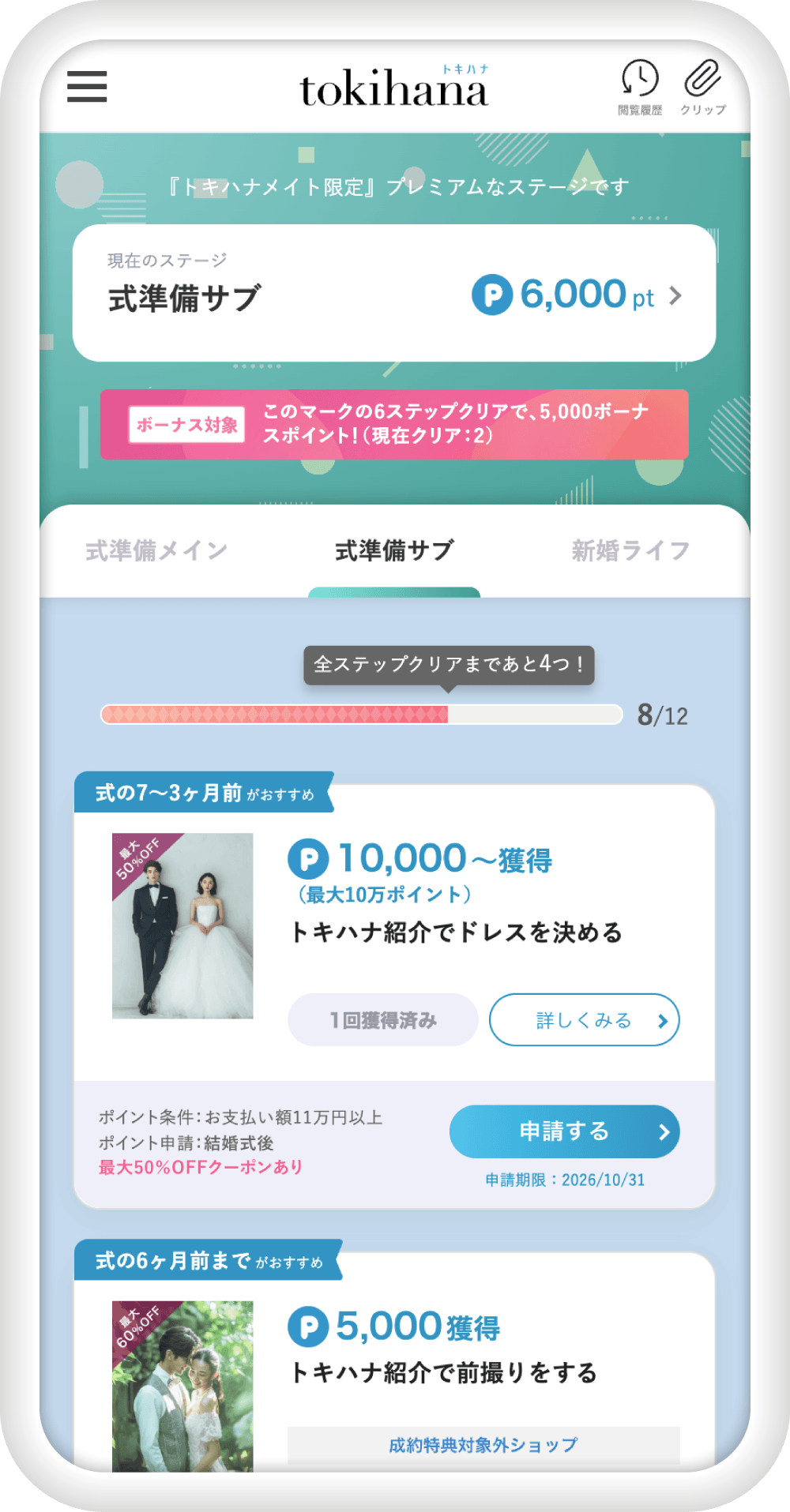Tap 詳しくみる for the dress offer
Image resolution: width=790 pixels, height=1512 pixels.
584,1020
